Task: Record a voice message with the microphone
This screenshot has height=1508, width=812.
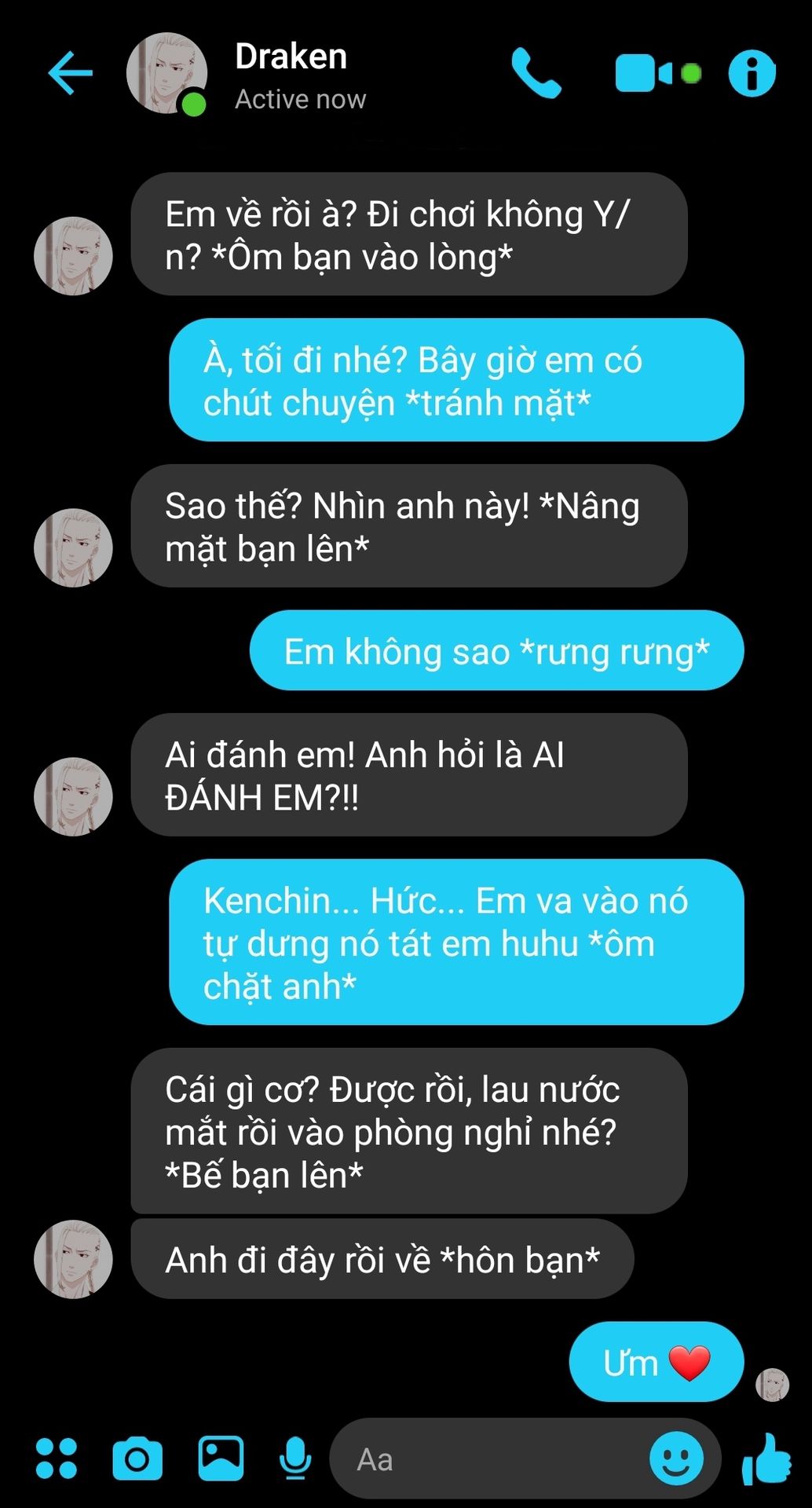Action: click(x=295, y=1459)
